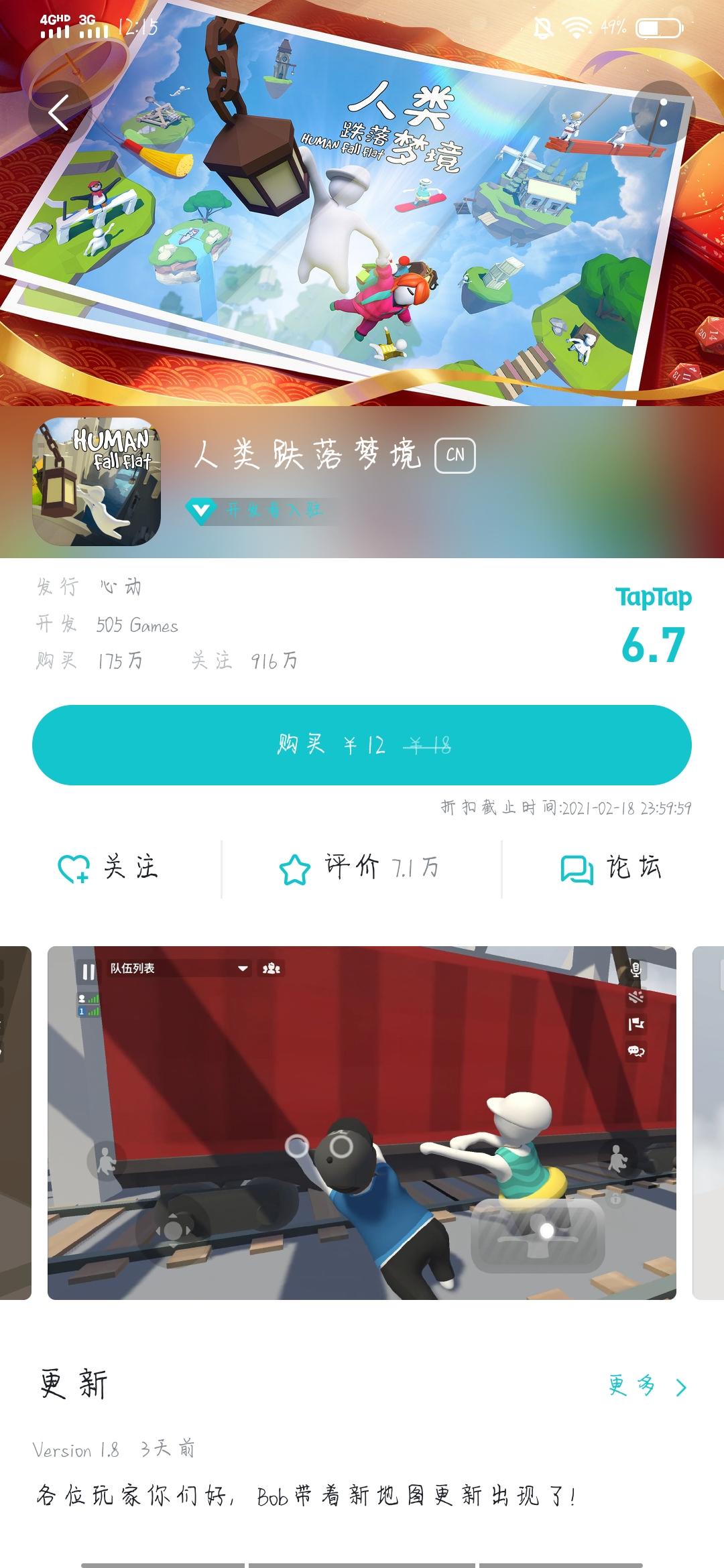Screen dimensions: 724x1568
Task: Toggle the microphone in the gameplay screenshot
Action: tap(636, 970)
